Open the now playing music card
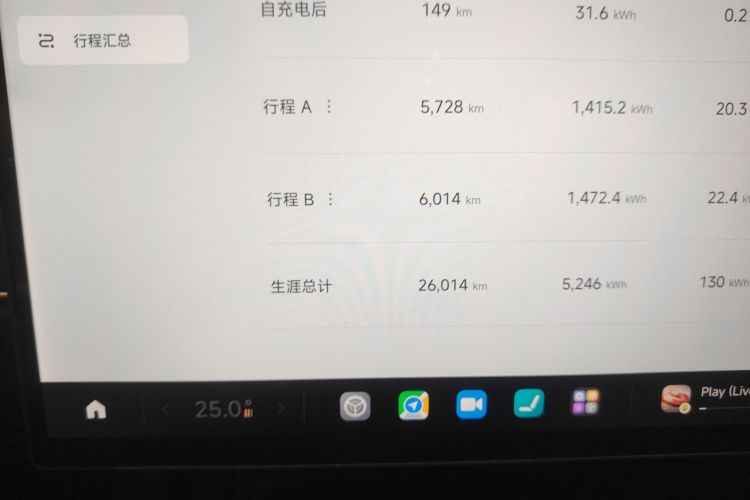 pos(705,398)
